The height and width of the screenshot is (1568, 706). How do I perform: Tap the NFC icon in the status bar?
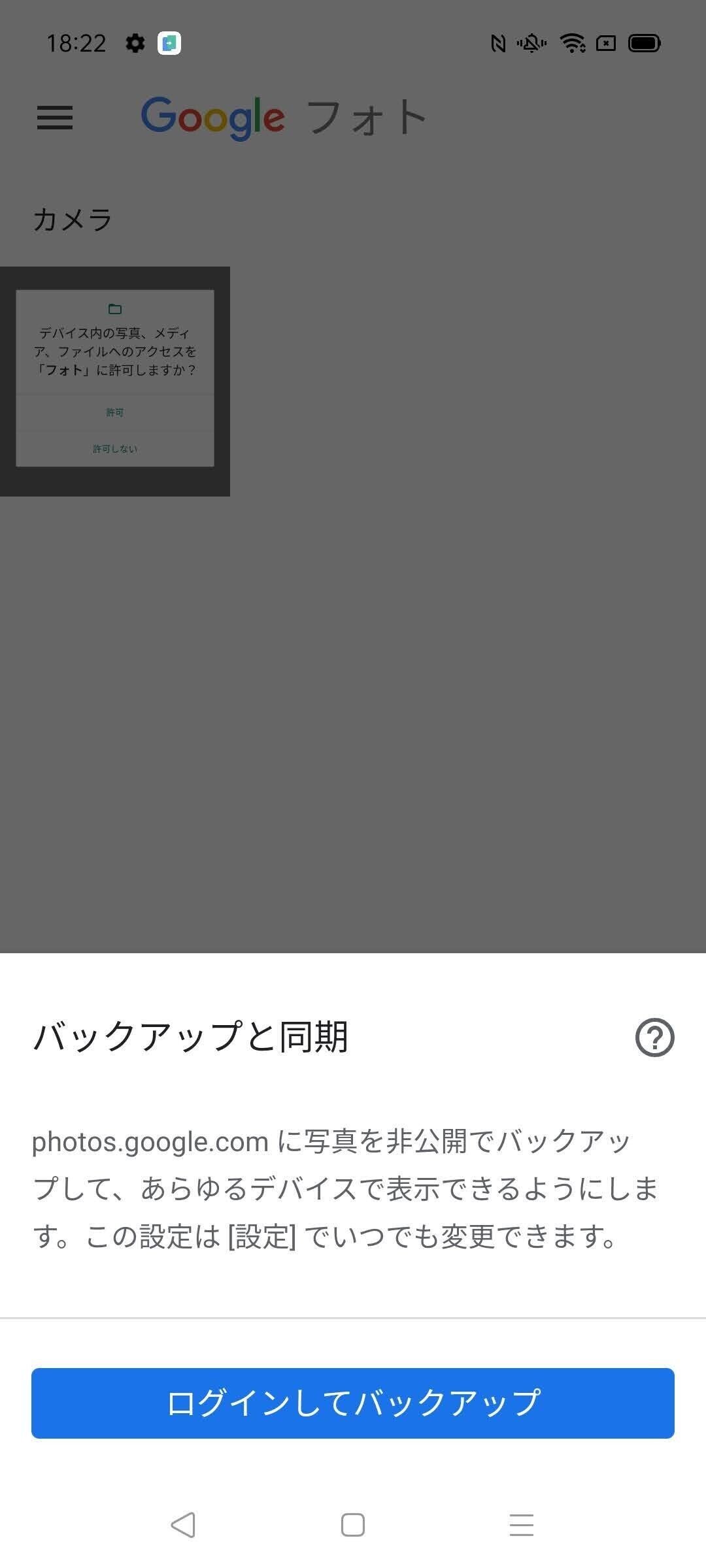tap(498, 43)
